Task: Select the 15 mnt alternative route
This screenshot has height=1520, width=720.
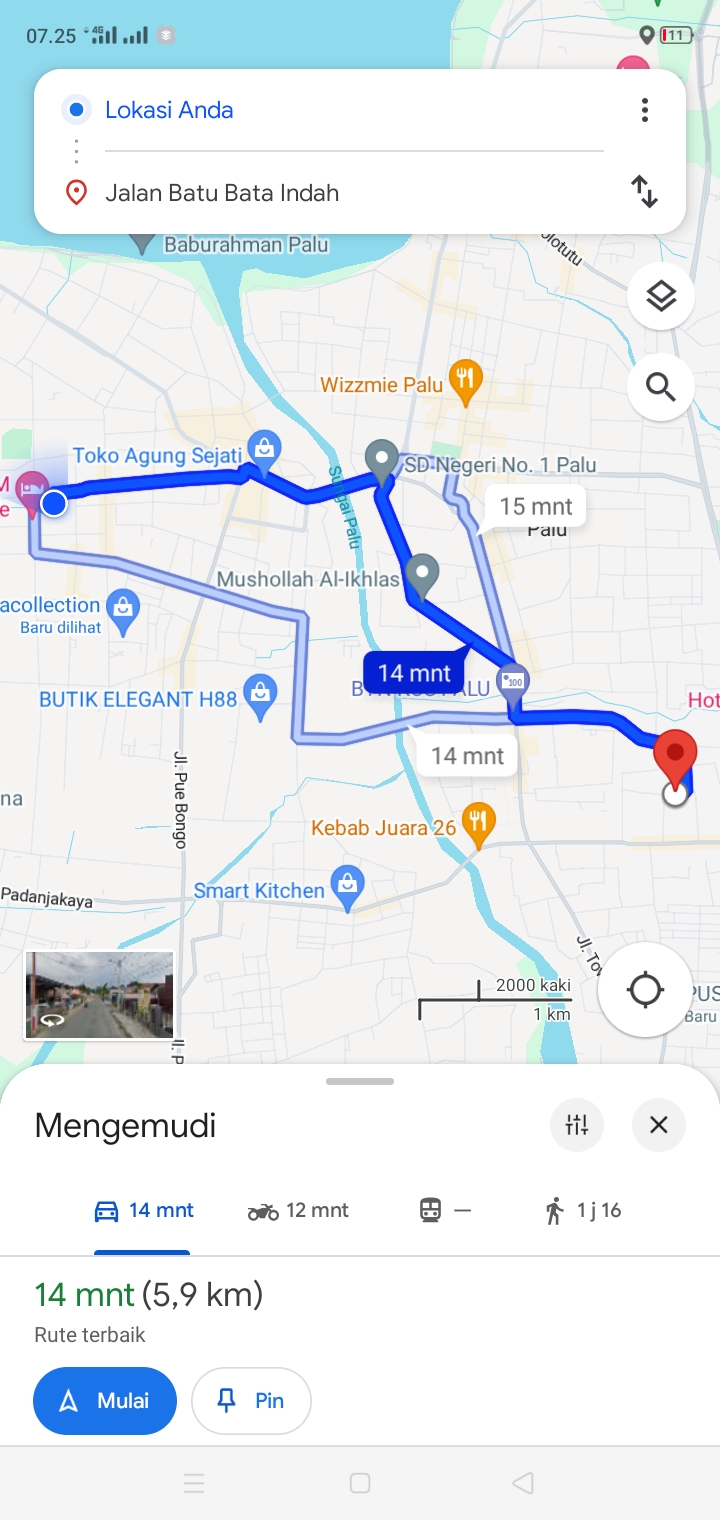Action: (x=535, y=506)
